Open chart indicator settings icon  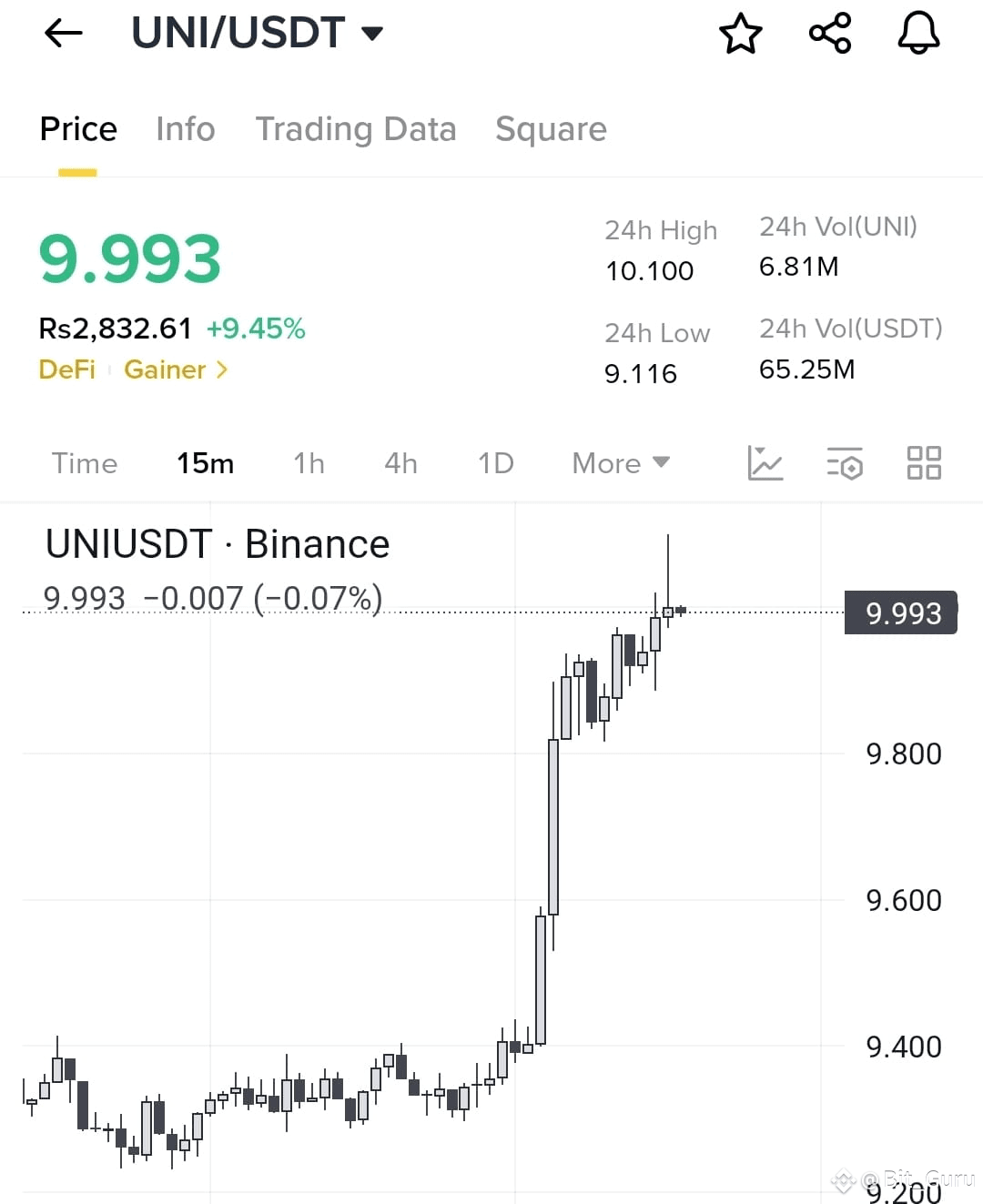coord(845,464)
